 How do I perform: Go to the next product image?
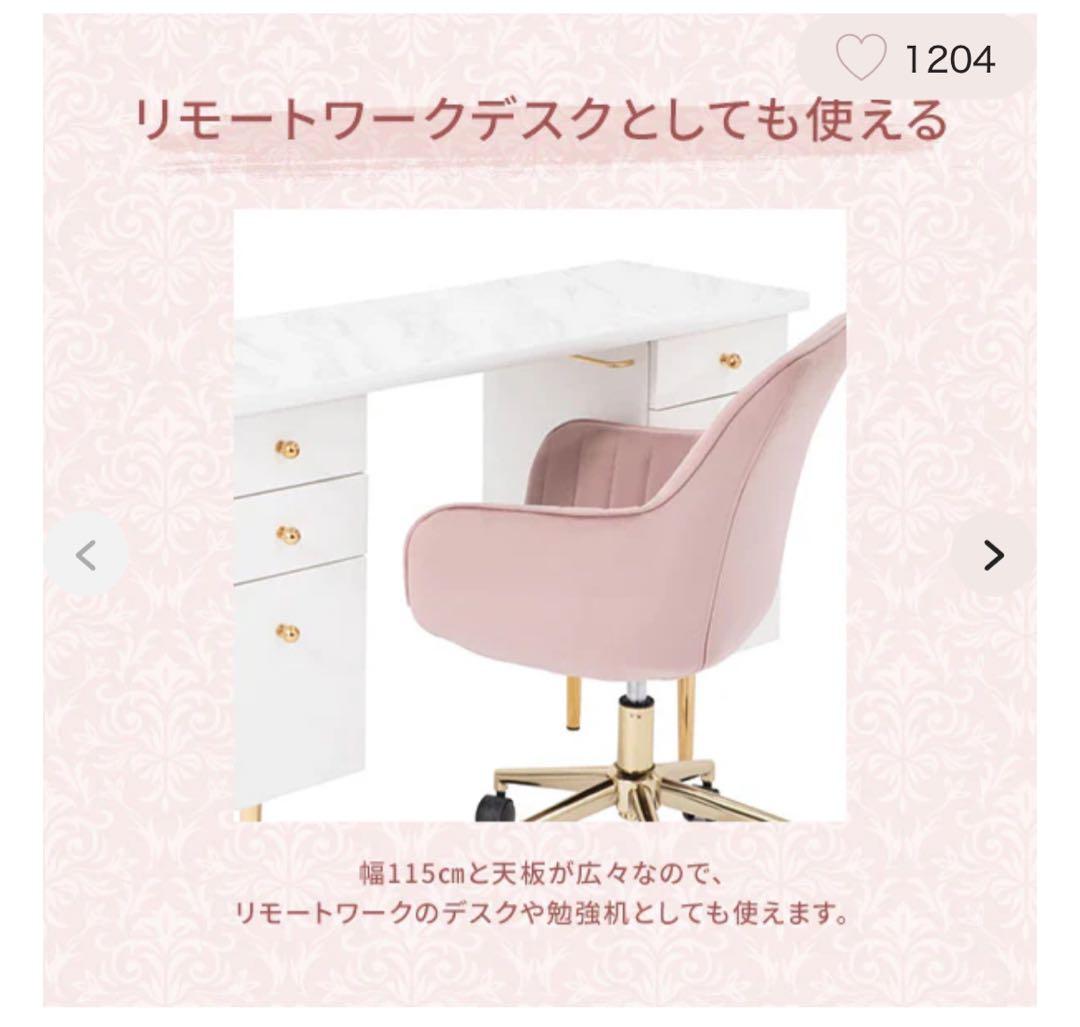click(992, 555)
